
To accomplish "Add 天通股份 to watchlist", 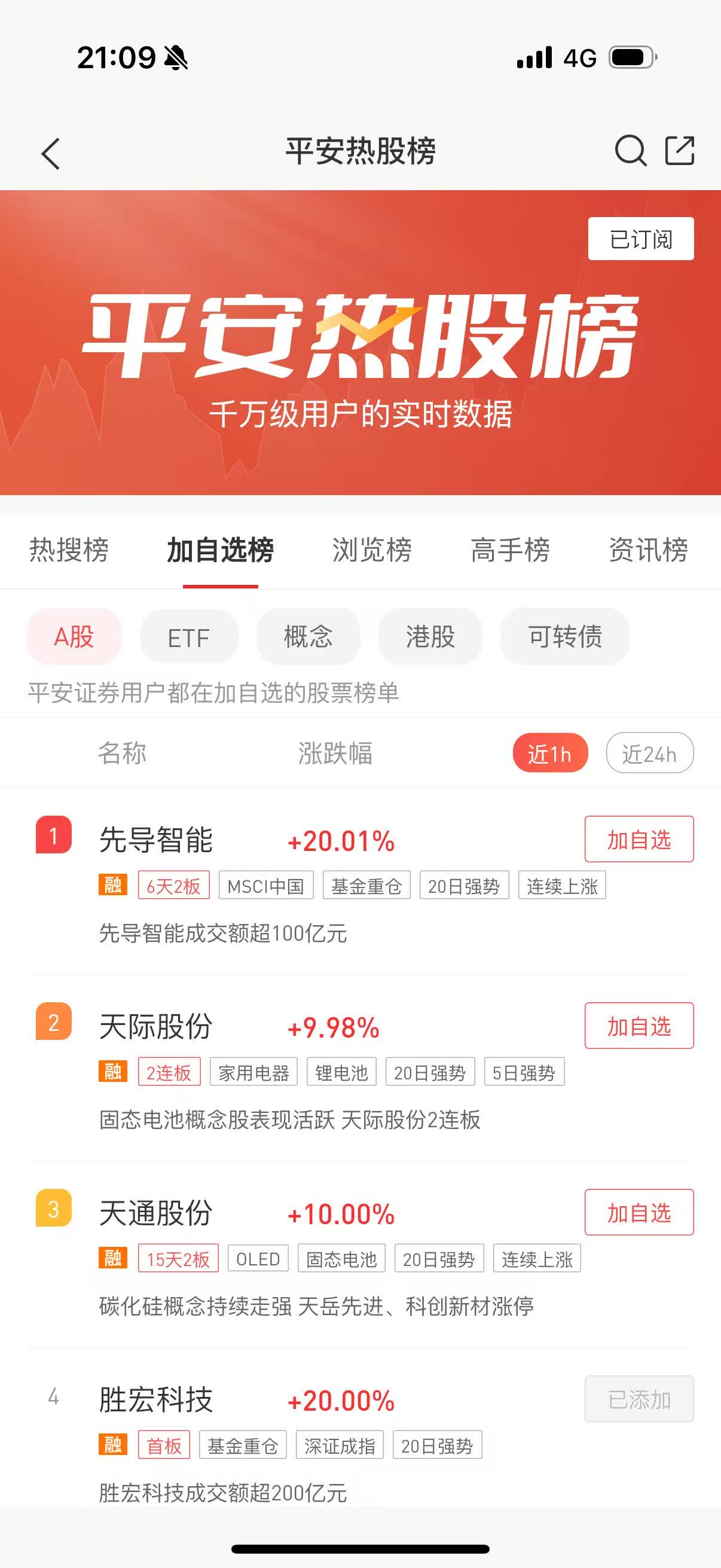I will 639,1212.
